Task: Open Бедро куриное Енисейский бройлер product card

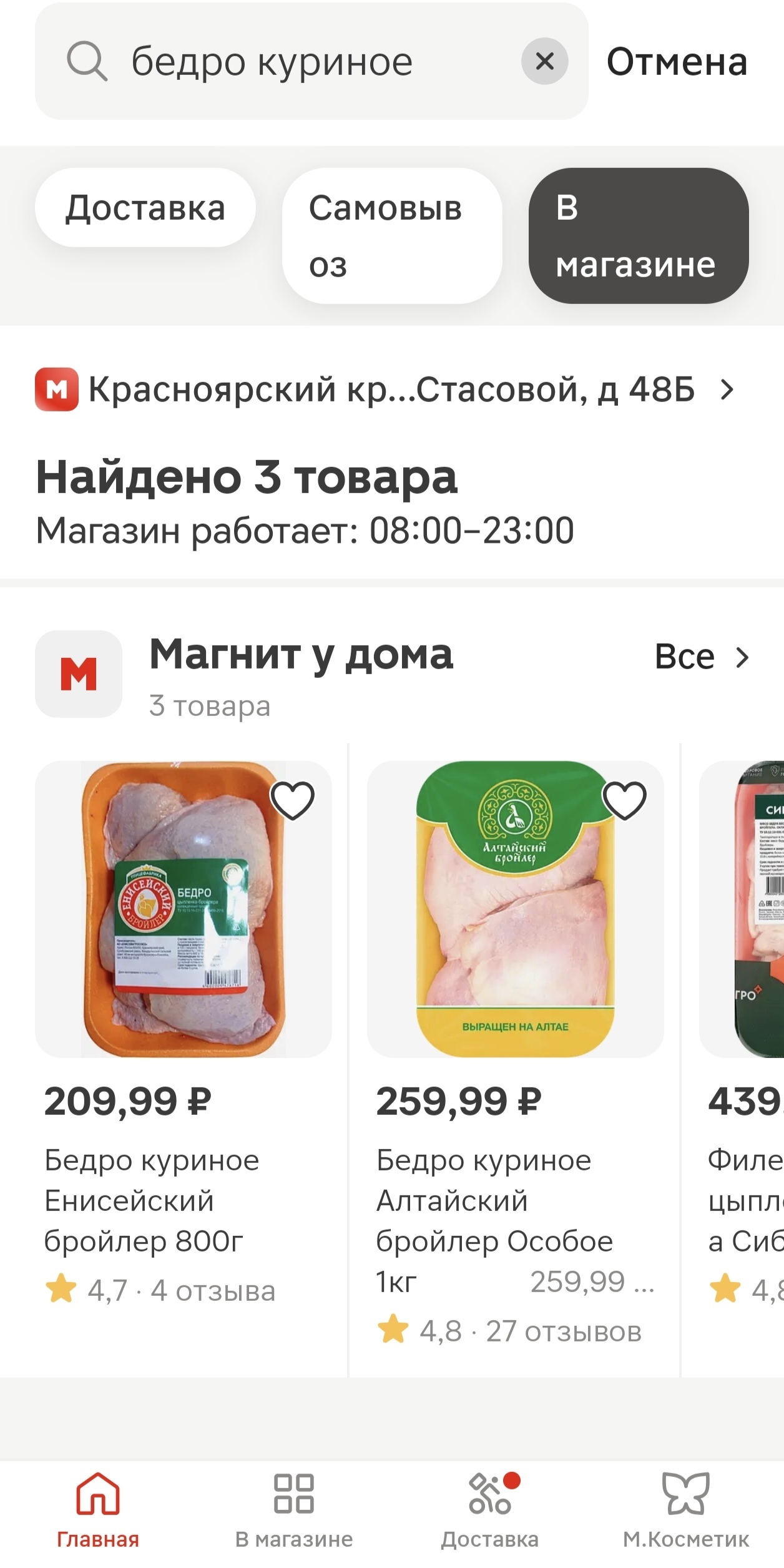Action: pos(184,909)
